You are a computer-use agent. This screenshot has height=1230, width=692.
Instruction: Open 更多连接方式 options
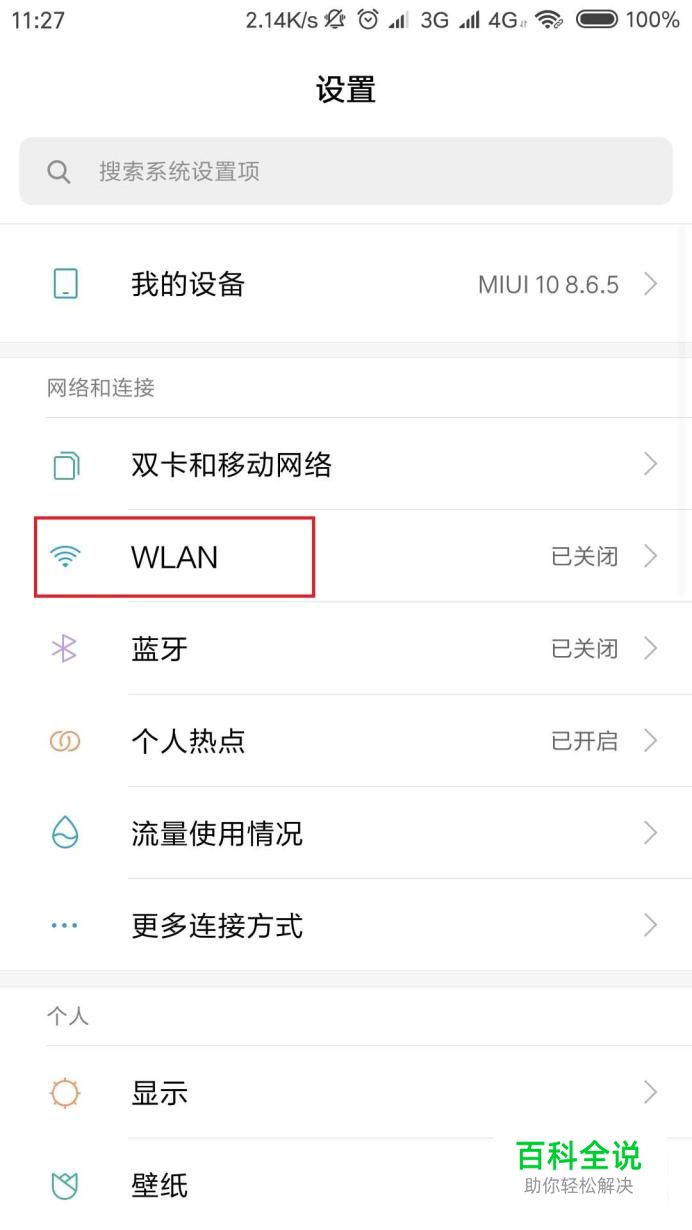coord(345,925)
